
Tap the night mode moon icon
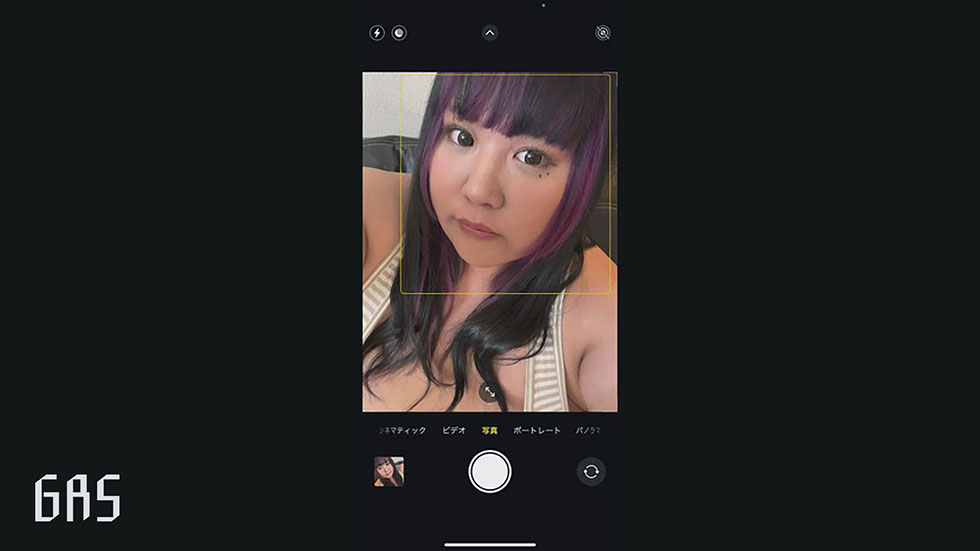click(x=399, y=32)
